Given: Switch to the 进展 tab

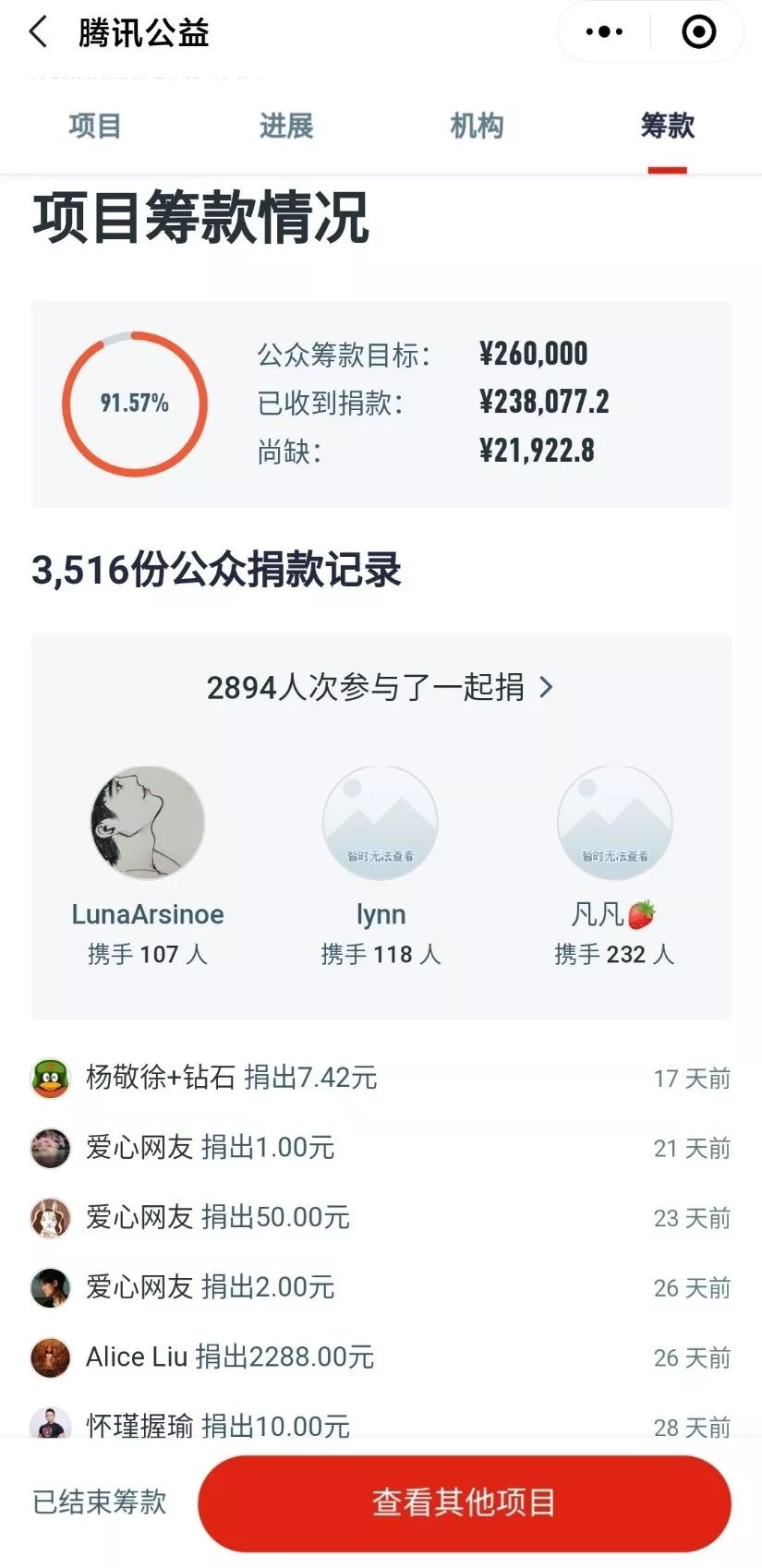Looking at the screenshot, I should tap(286, 126).
